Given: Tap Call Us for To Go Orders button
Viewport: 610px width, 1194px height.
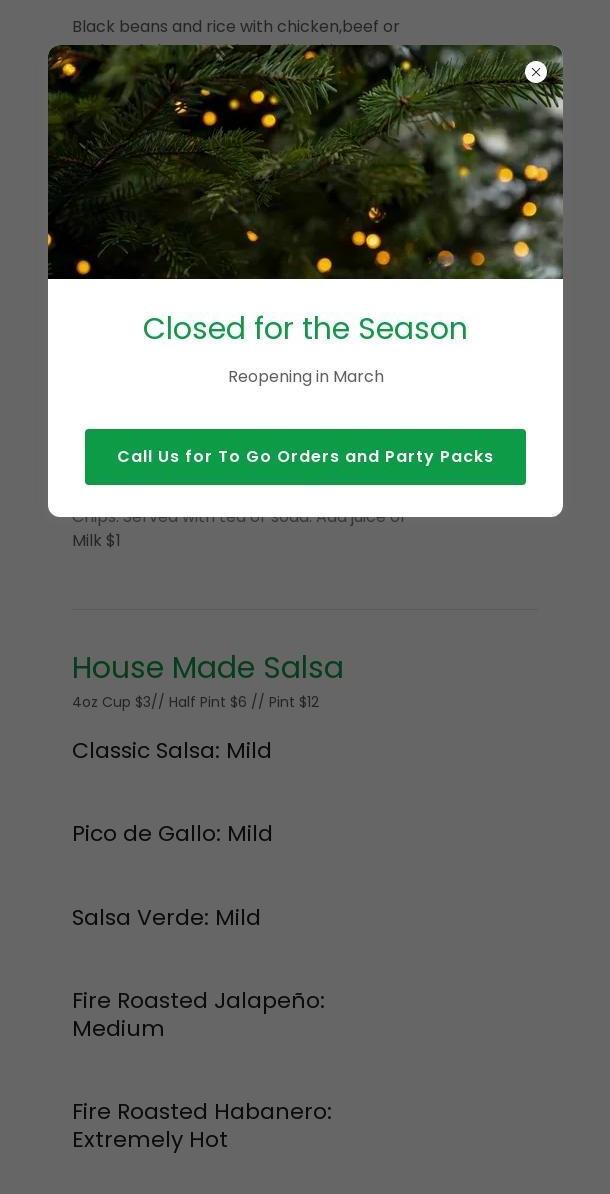Looking at the screenshot, I should coord(305,457).
